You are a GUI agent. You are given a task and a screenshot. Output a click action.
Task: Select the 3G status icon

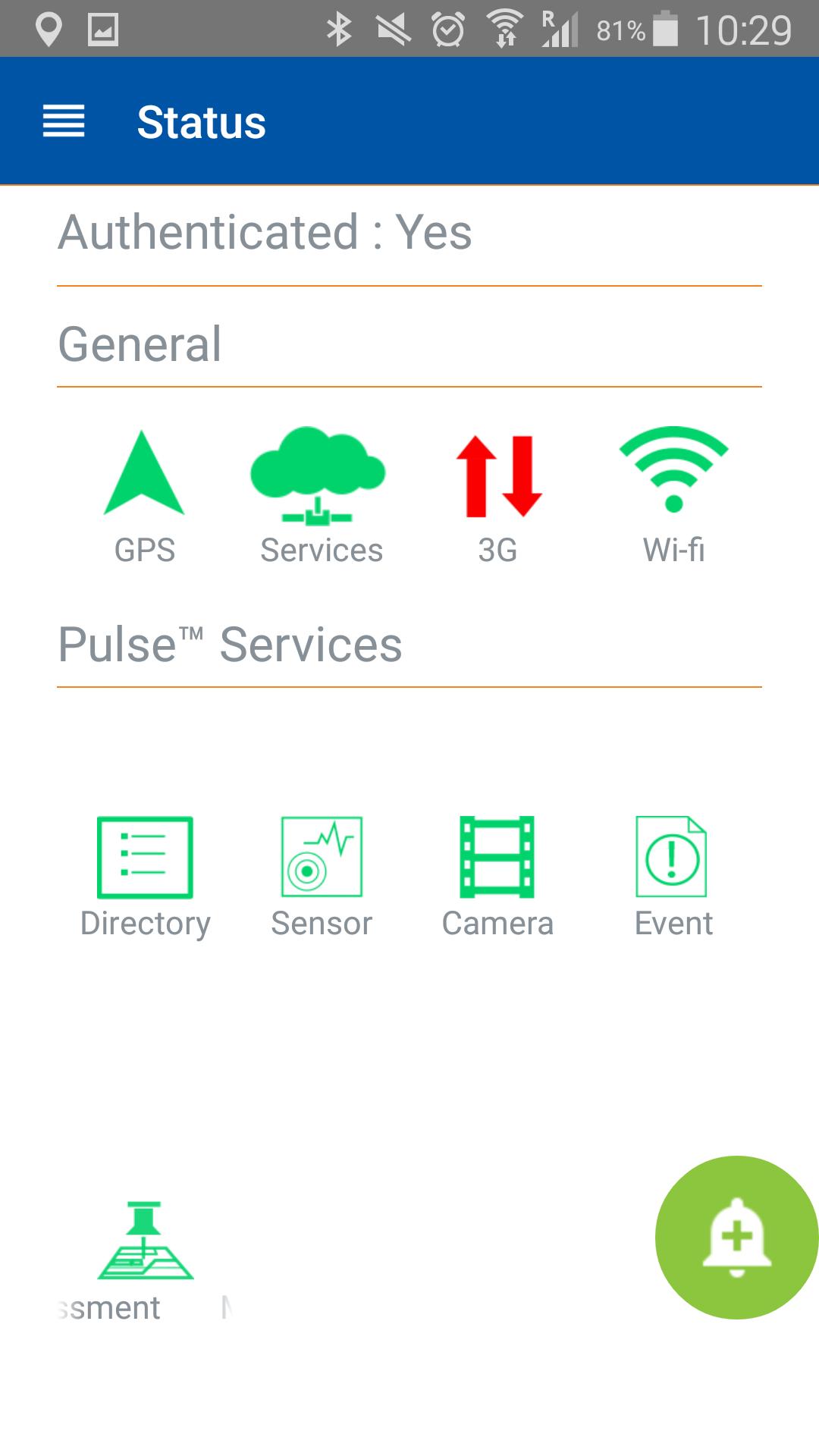[x=498, y=477]
